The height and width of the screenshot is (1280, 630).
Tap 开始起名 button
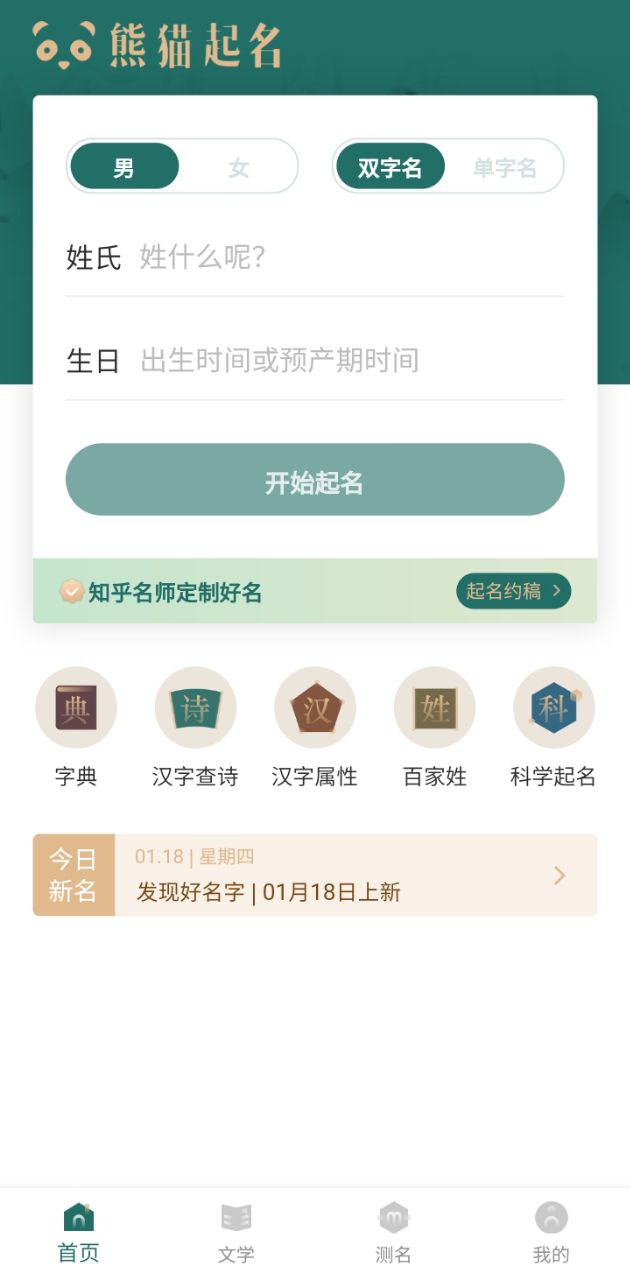[x=315, y=480]
